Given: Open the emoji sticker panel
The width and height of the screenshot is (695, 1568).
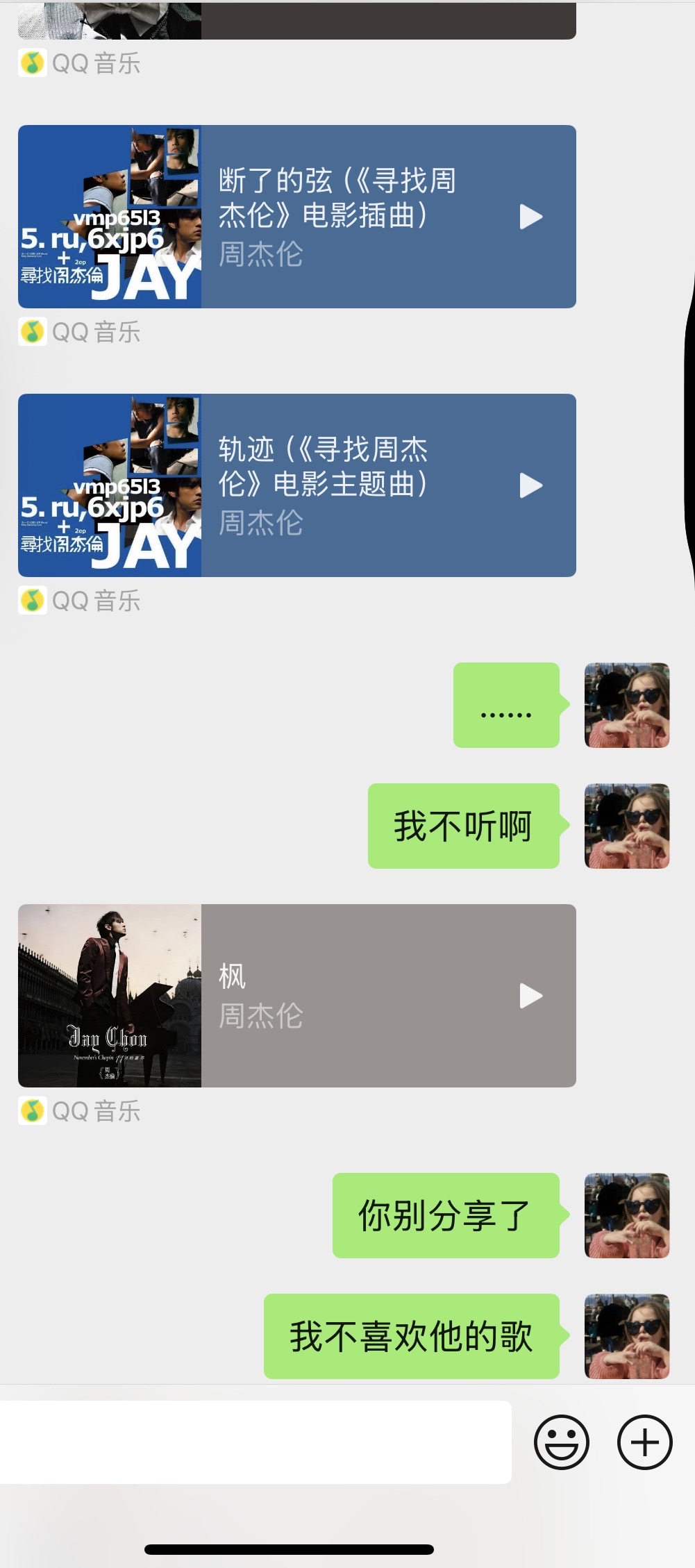Looking at the screenshot, I should click(x=562, y=1442).
